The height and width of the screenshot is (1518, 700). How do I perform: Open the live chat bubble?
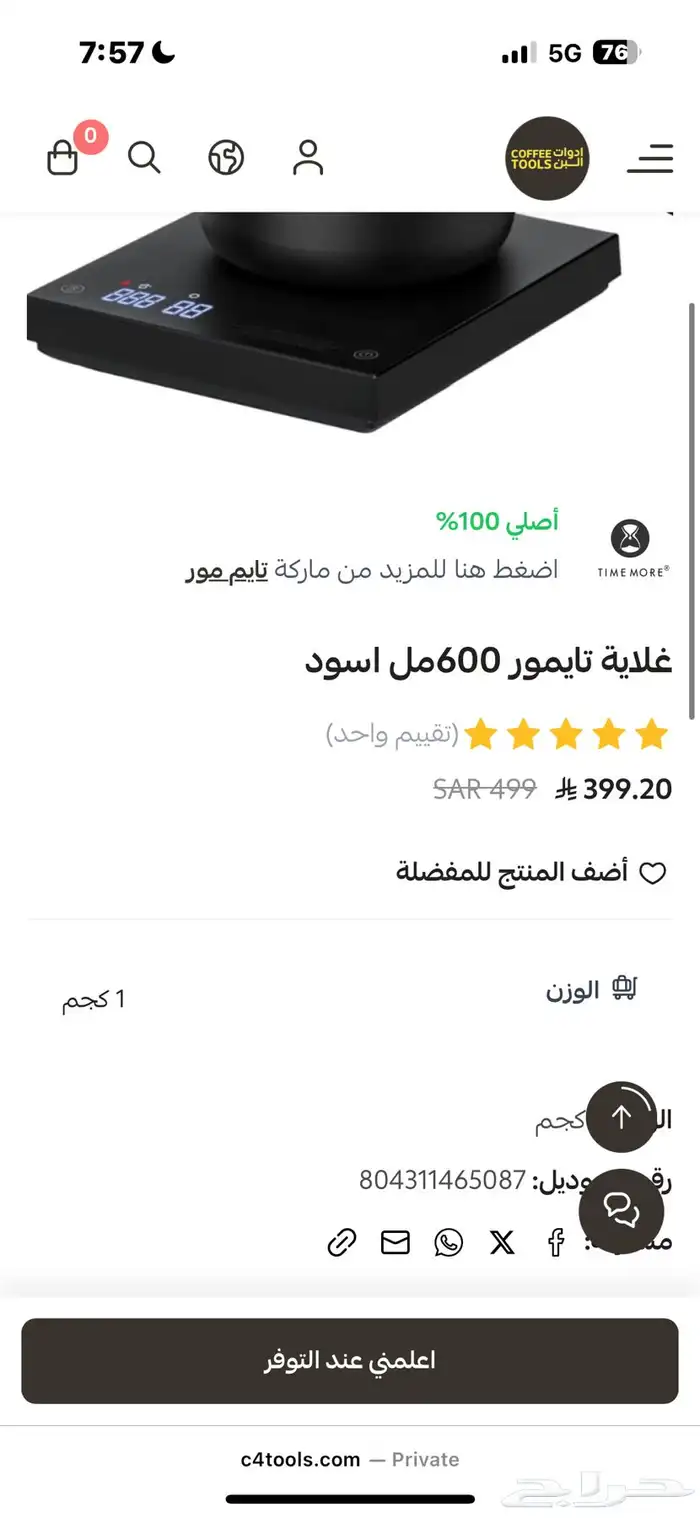click(x=621, y=1210)
